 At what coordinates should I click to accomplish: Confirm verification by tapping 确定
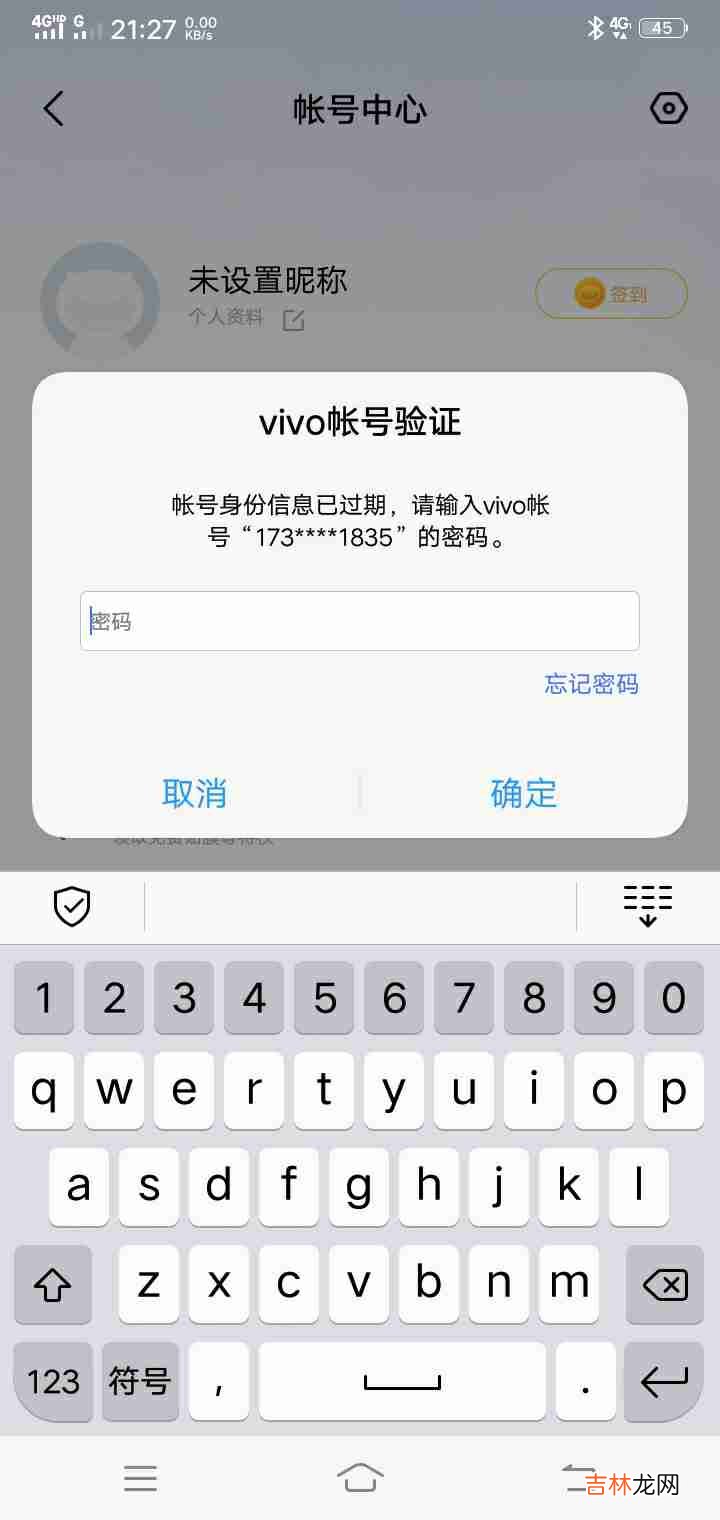[x=523, y=794]
